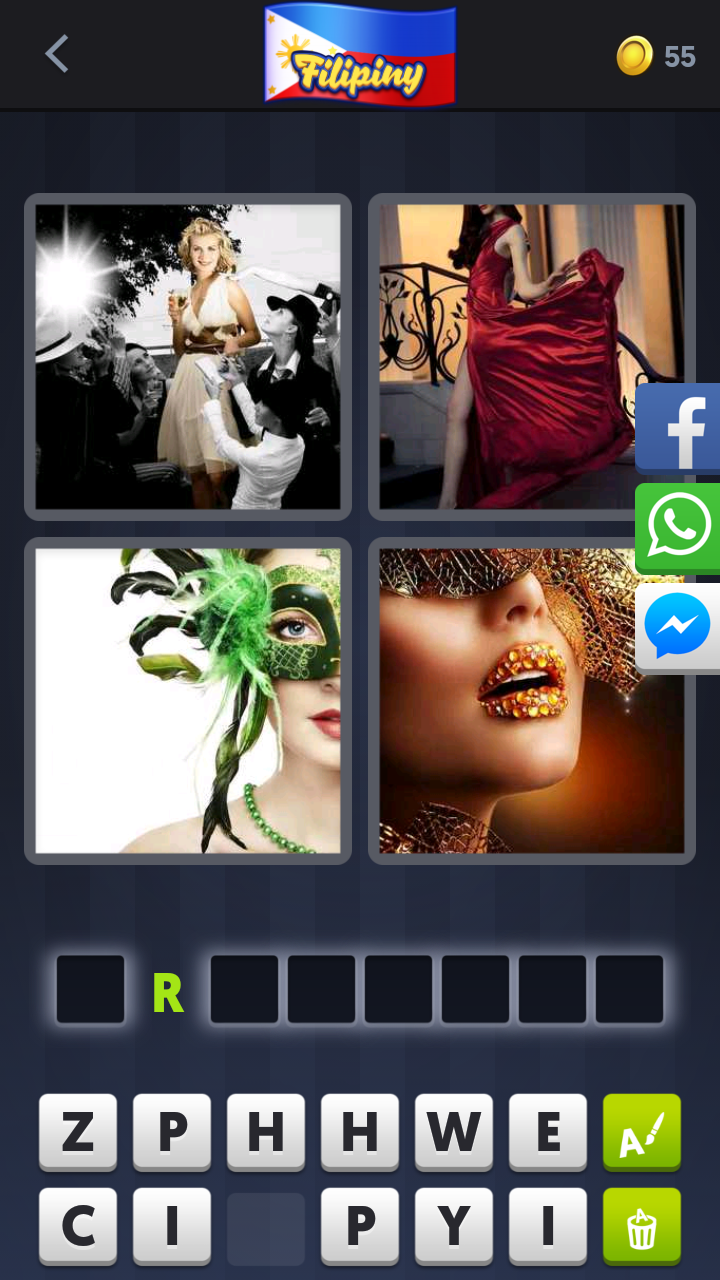The height and width of the screenshot is (1280, 720).
Task: Enlarge the green feather mask picture
Action: pos(188,700)
